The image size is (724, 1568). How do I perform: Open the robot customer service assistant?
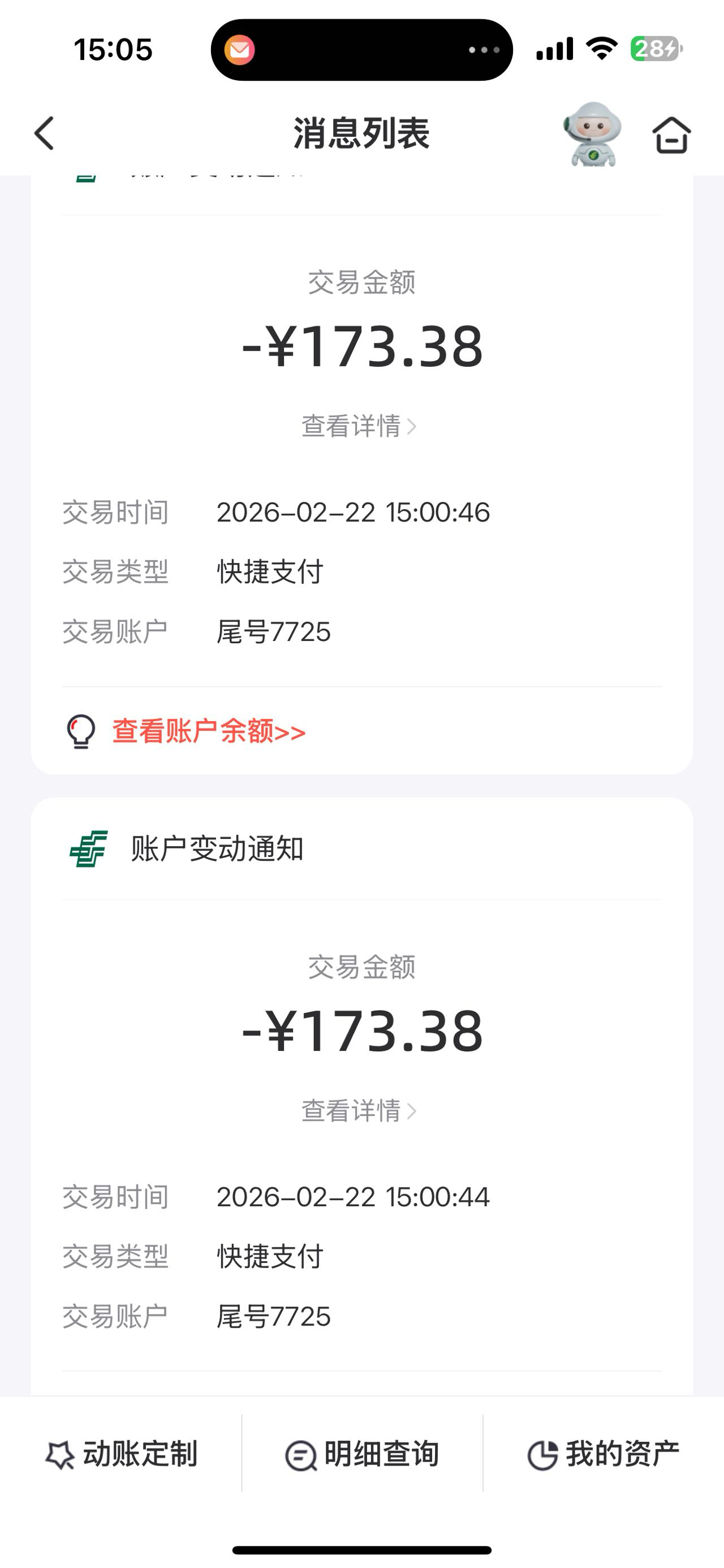click(592, 134)
